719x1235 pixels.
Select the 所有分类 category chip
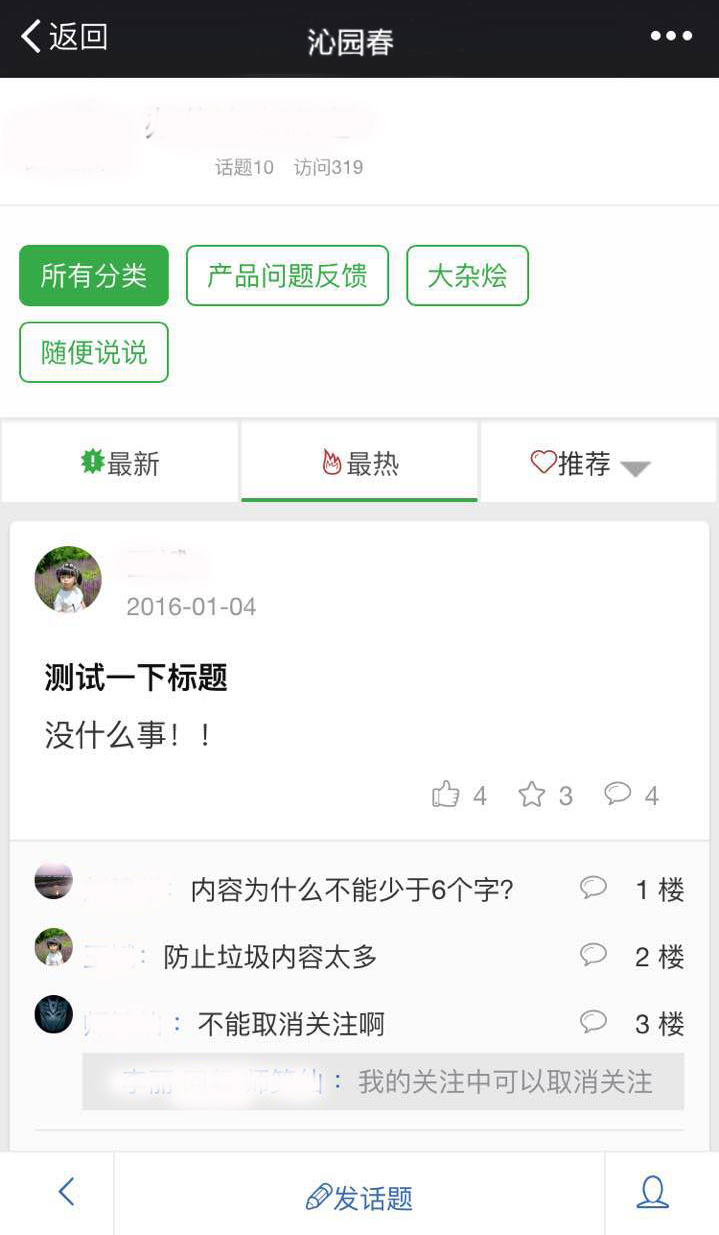94,275
